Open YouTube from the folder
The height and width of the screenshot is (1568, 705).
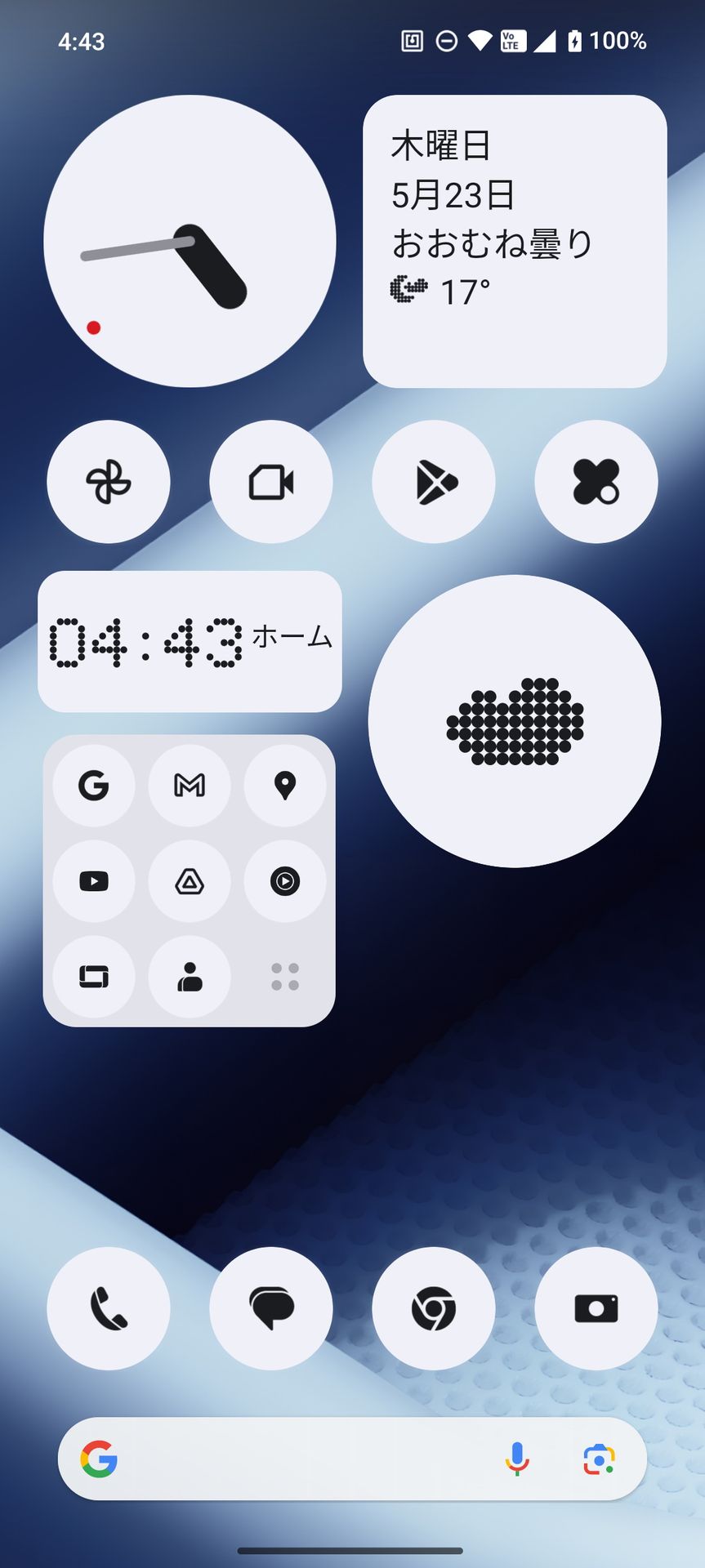(94, 881)
